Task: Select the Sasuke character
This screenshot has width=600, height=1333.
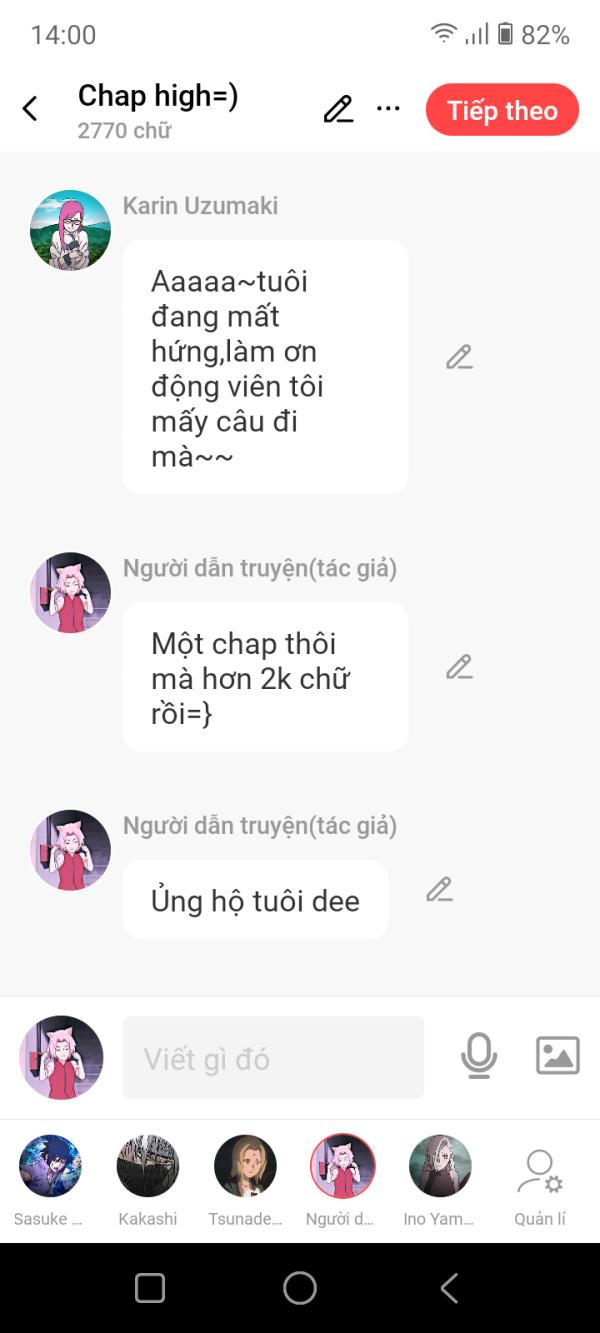Action: [x=50, y=1166]
